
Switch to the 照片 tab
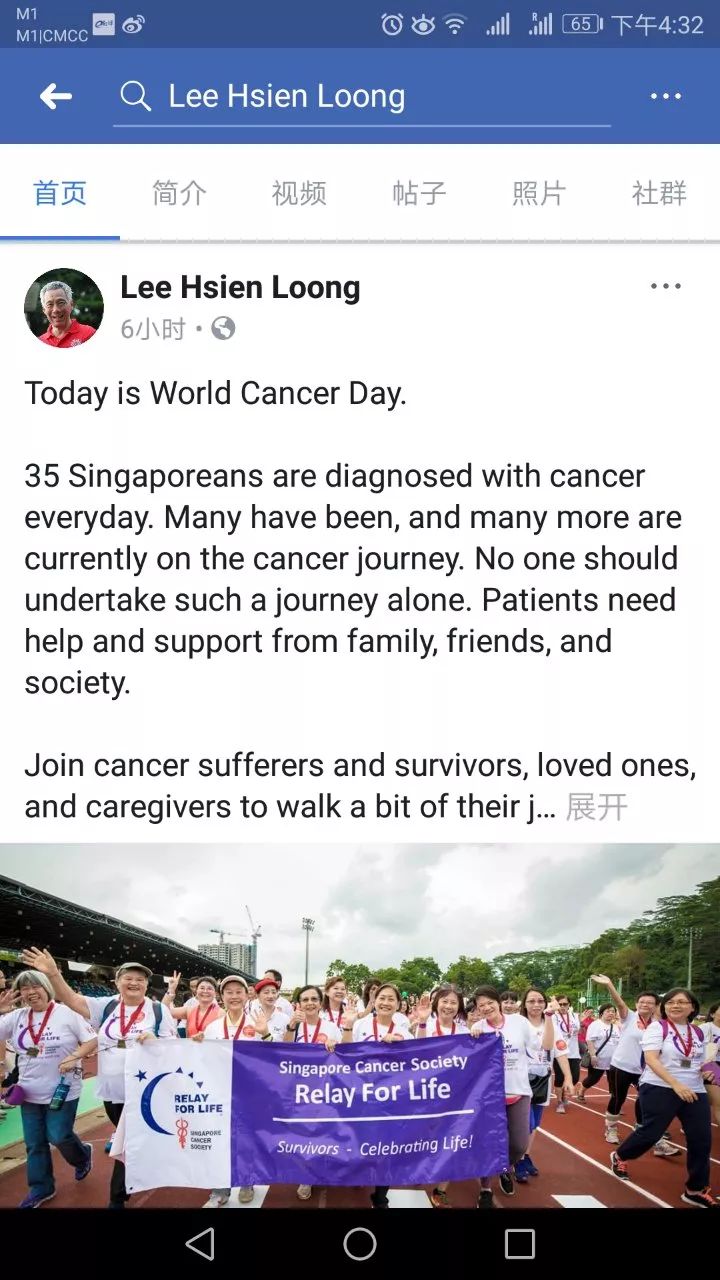(x=539, y=193)
